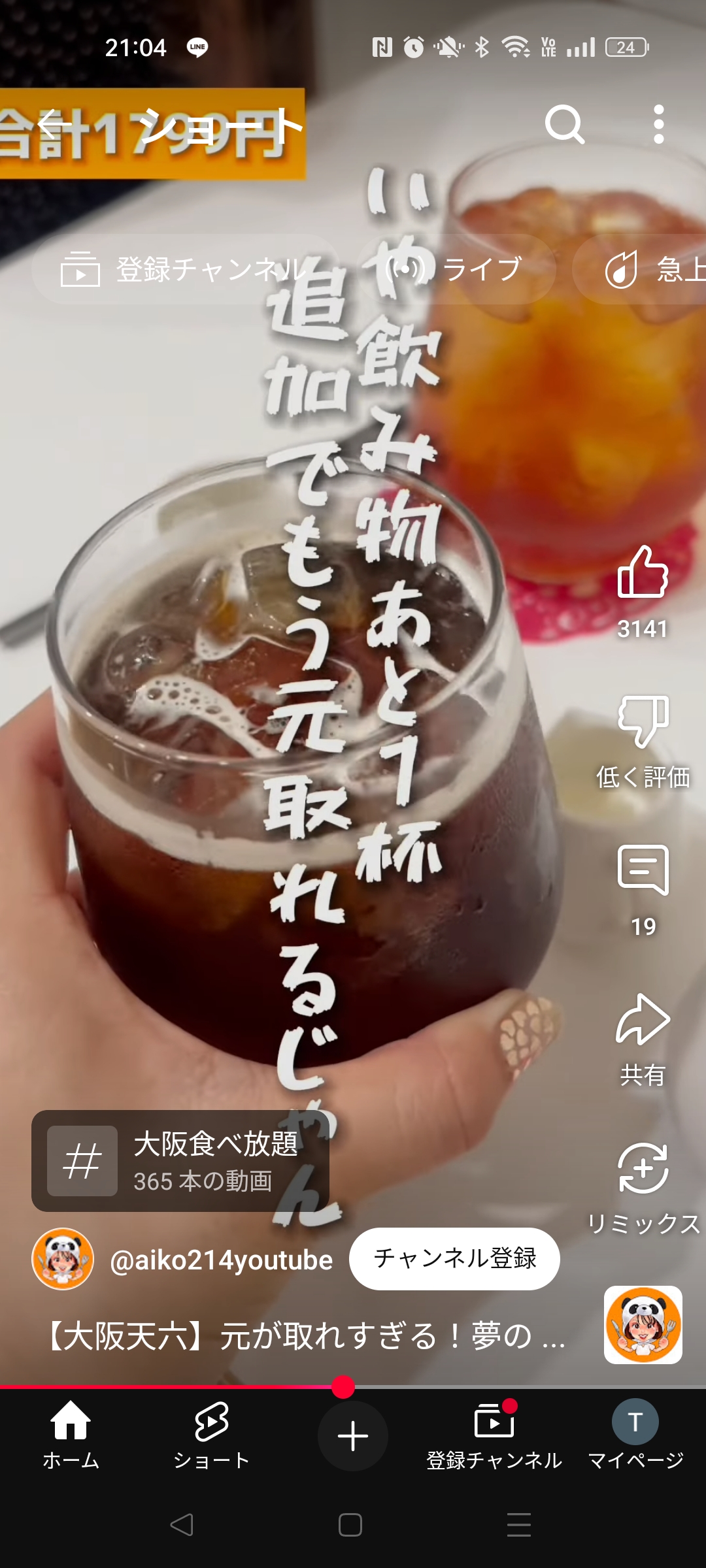
Task: Select the ライブ chip
Action: pyautogui.click(x=458, y=269)
